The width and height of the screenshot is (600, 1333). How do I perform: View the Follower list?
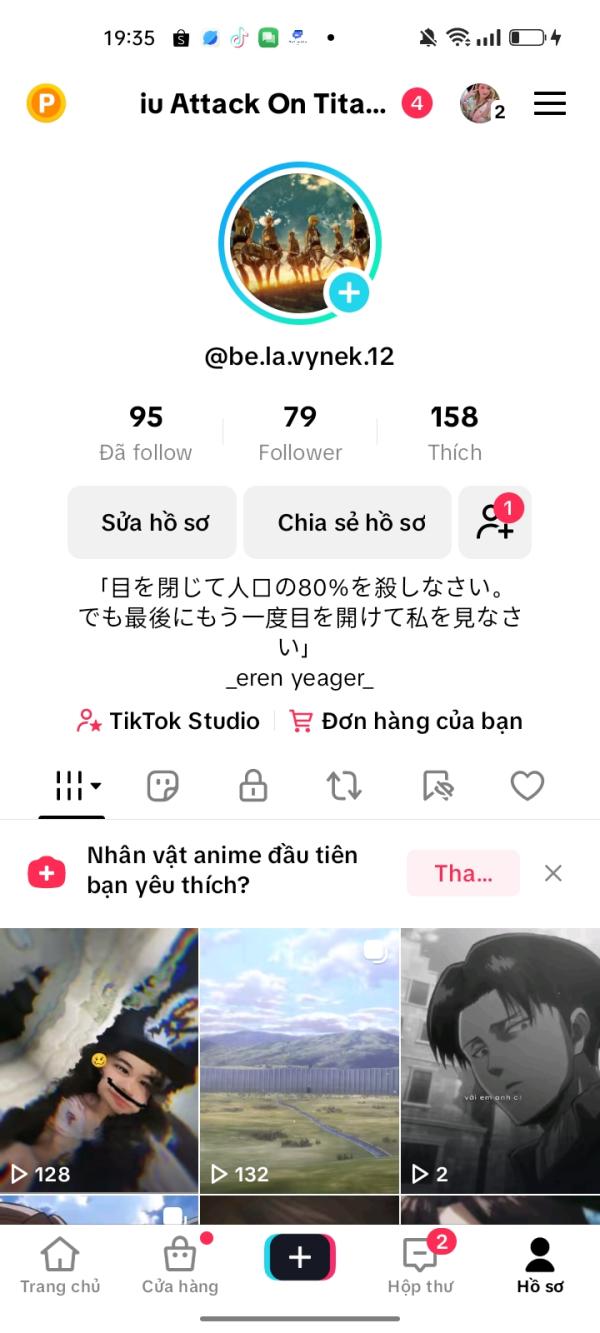[x=300, y=433]
